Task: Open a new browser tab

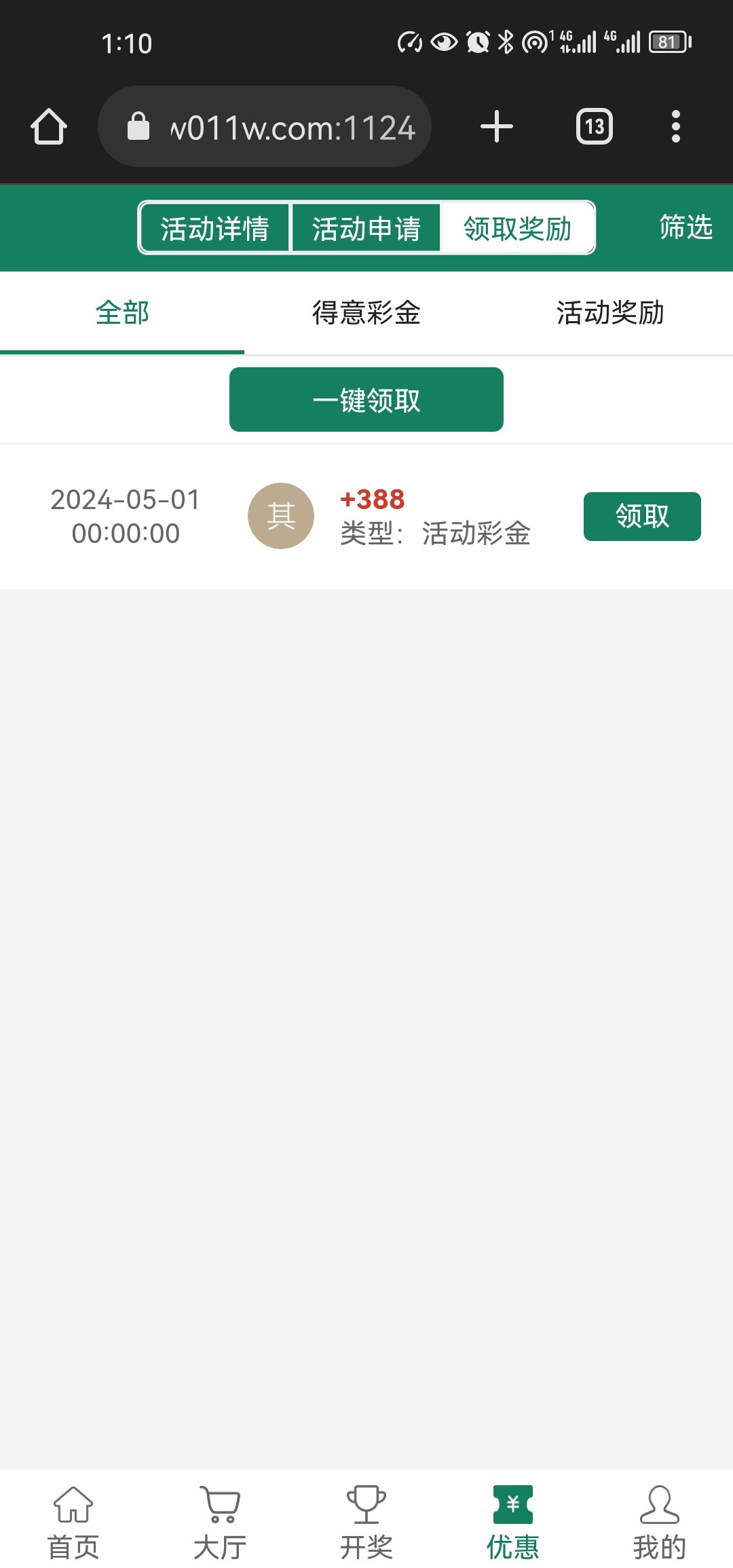Action: coord(497,127)
